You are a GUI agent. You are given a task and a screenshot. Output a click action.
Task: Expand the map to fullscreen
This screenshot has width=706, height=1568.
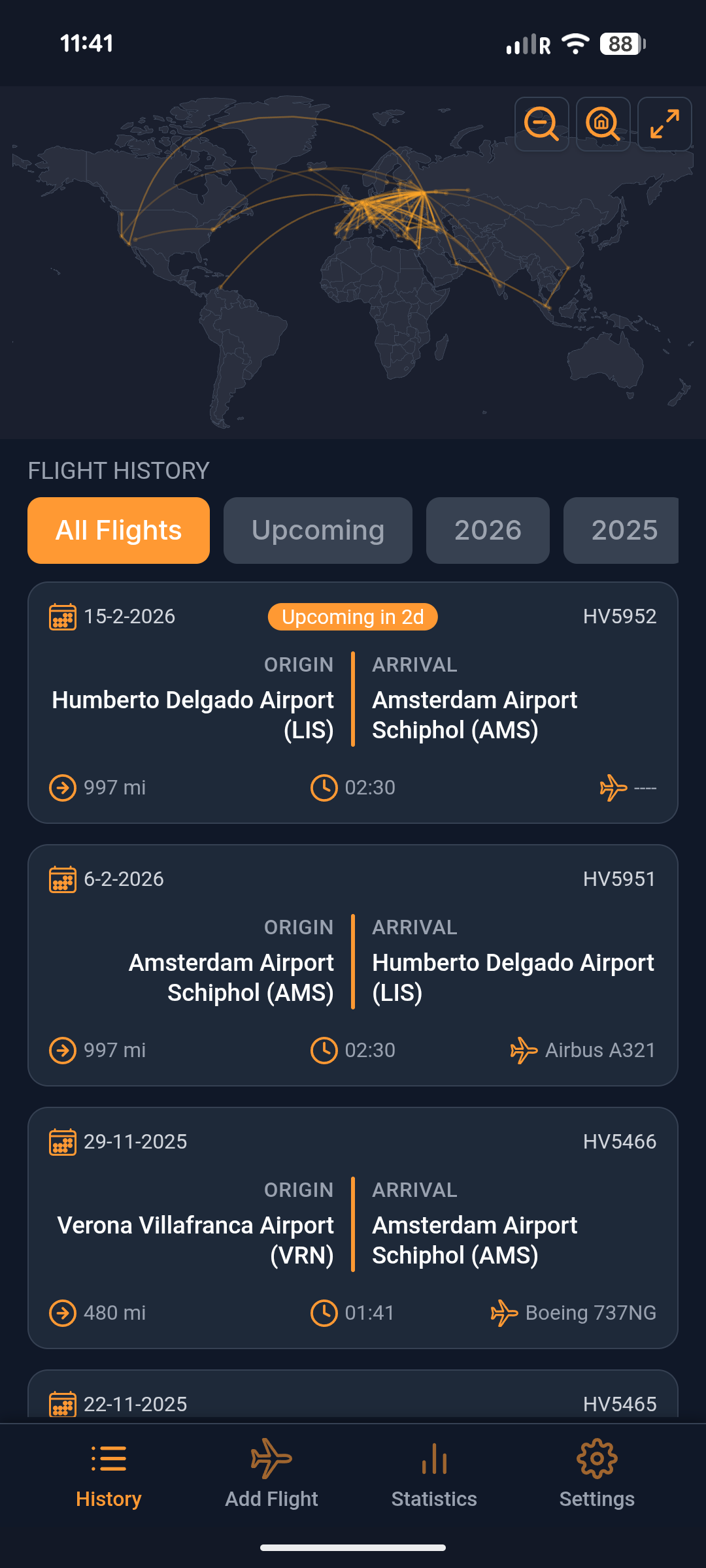[664, 123]
